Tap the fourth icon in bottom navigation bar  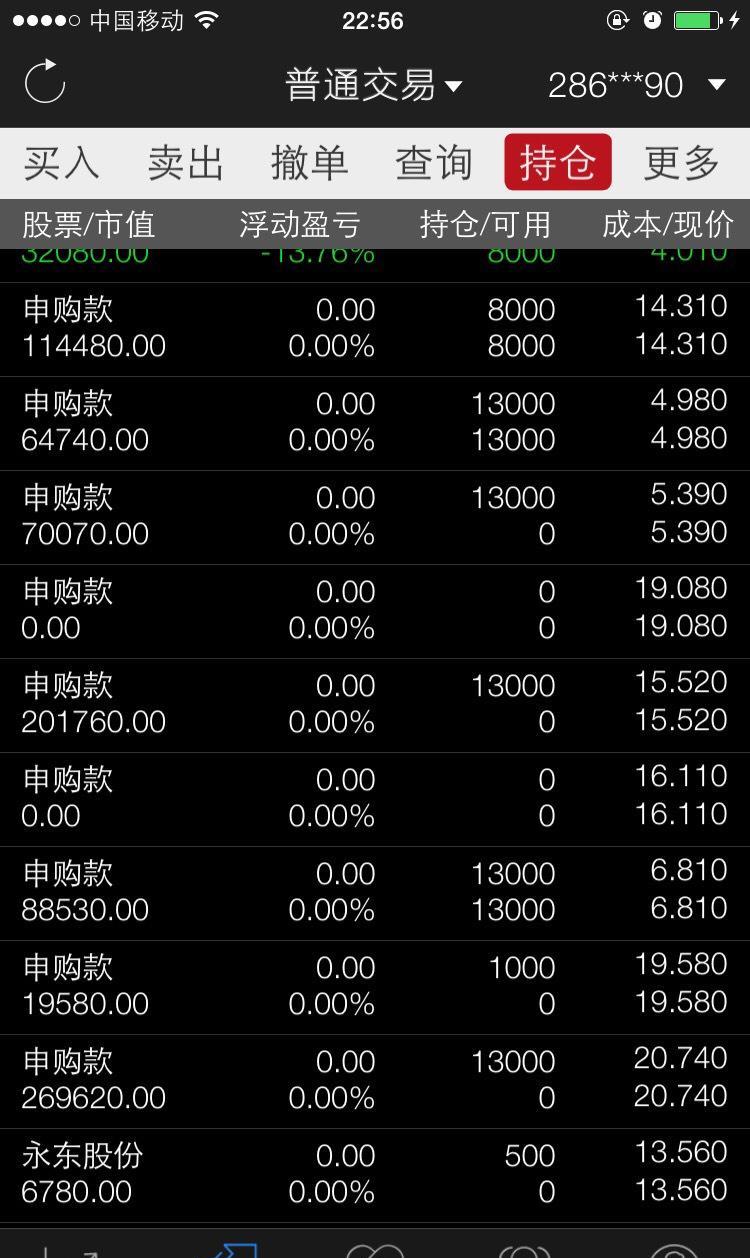(x=525, y=1250)
